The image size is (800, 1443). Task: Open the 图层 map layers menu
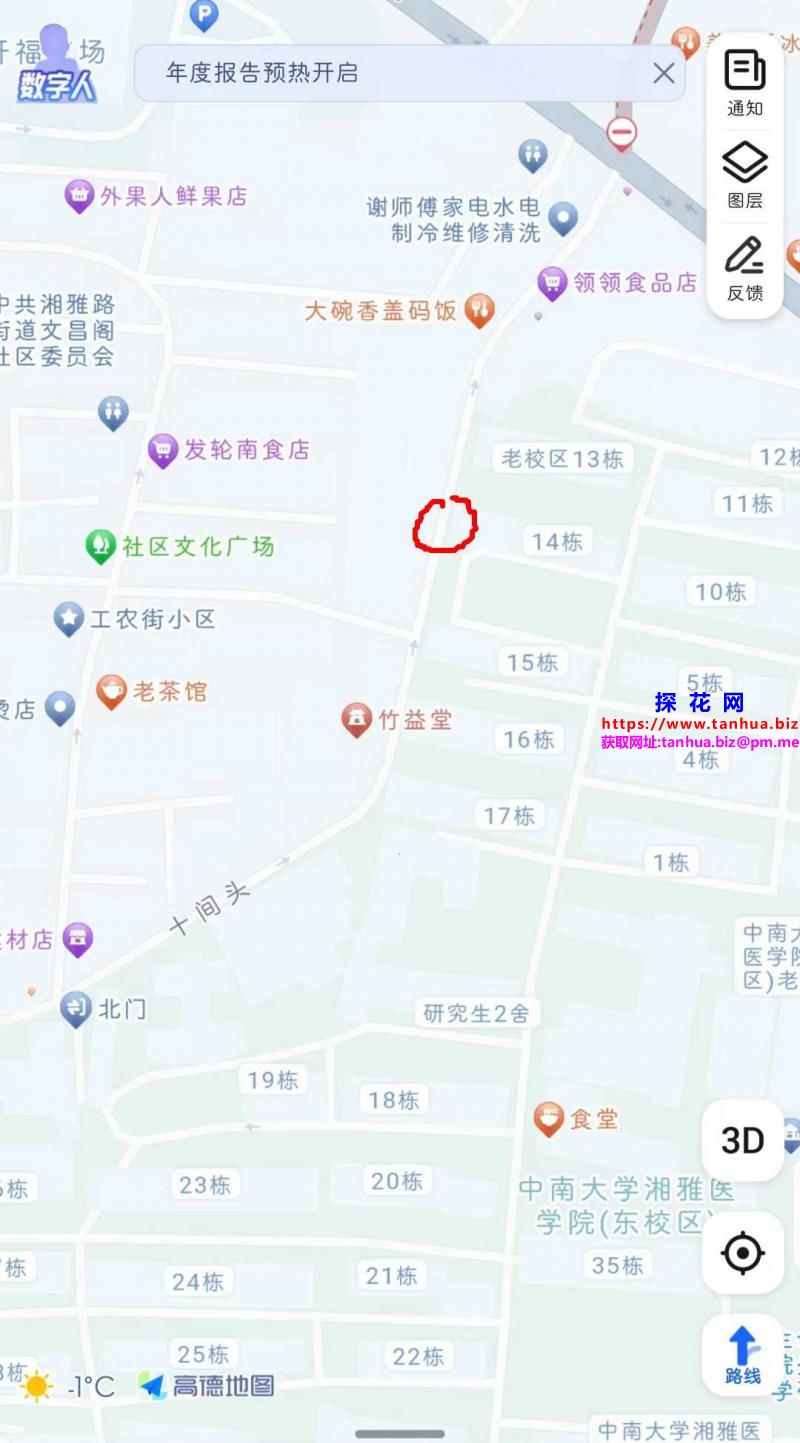(x=745, y=174)
